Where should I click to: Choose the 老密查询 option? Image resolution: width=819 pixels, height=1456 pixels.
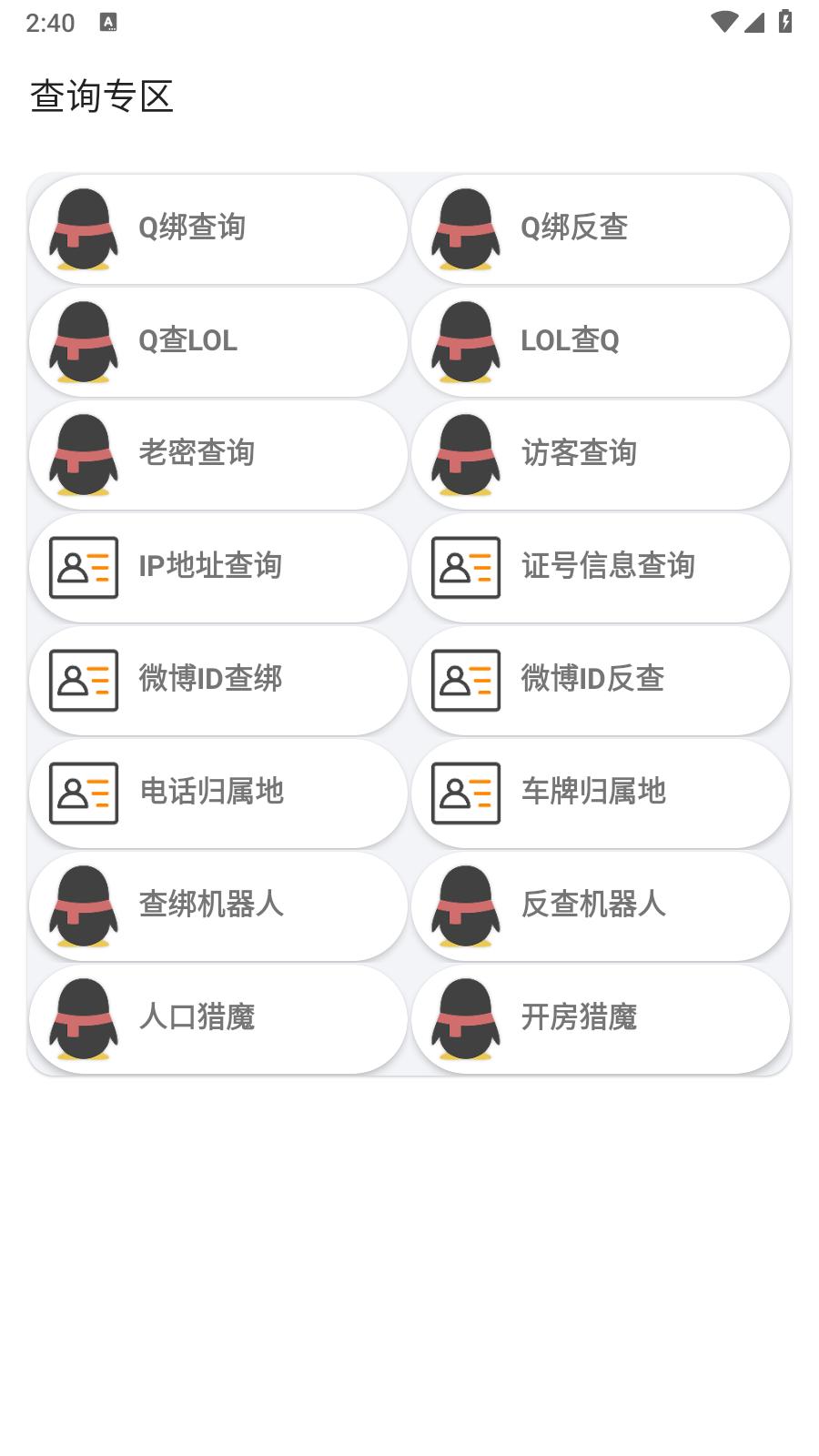[x=218, y=454]
